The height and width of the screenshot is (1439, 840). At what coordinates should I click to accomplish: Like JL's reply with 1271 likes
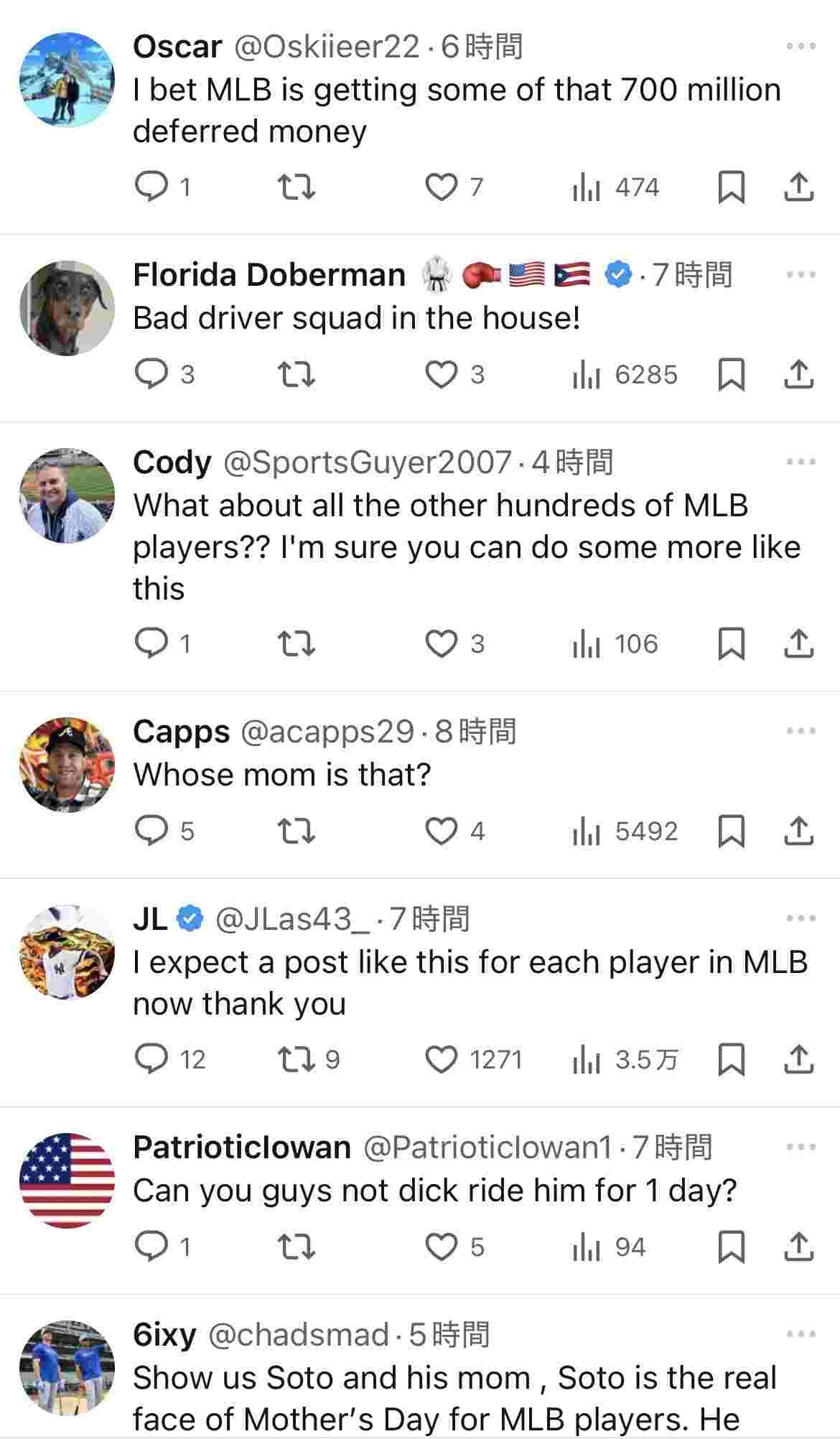coord(441,1059)
